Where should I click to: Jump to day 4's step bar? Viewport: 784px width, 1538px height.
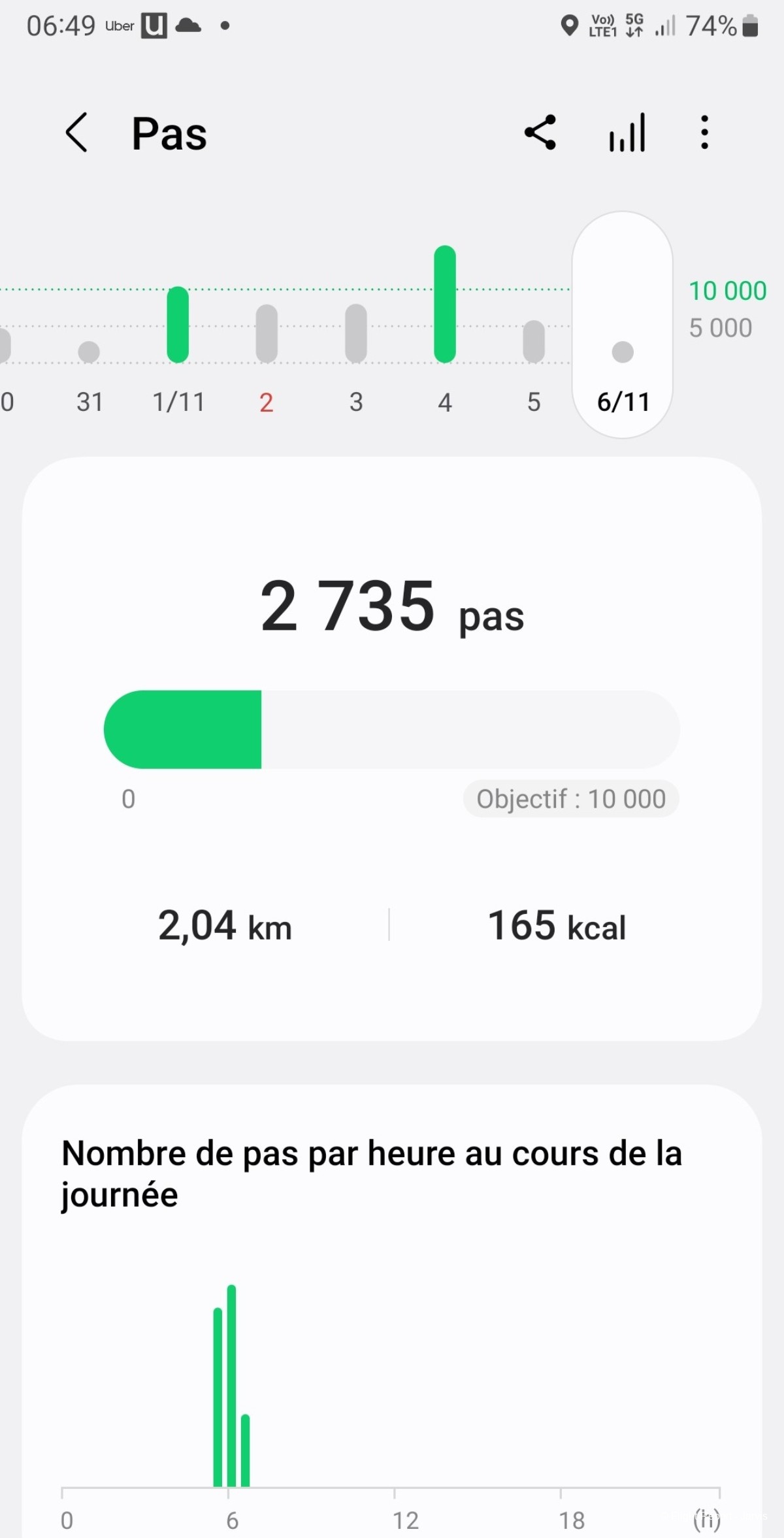(445, 327)
